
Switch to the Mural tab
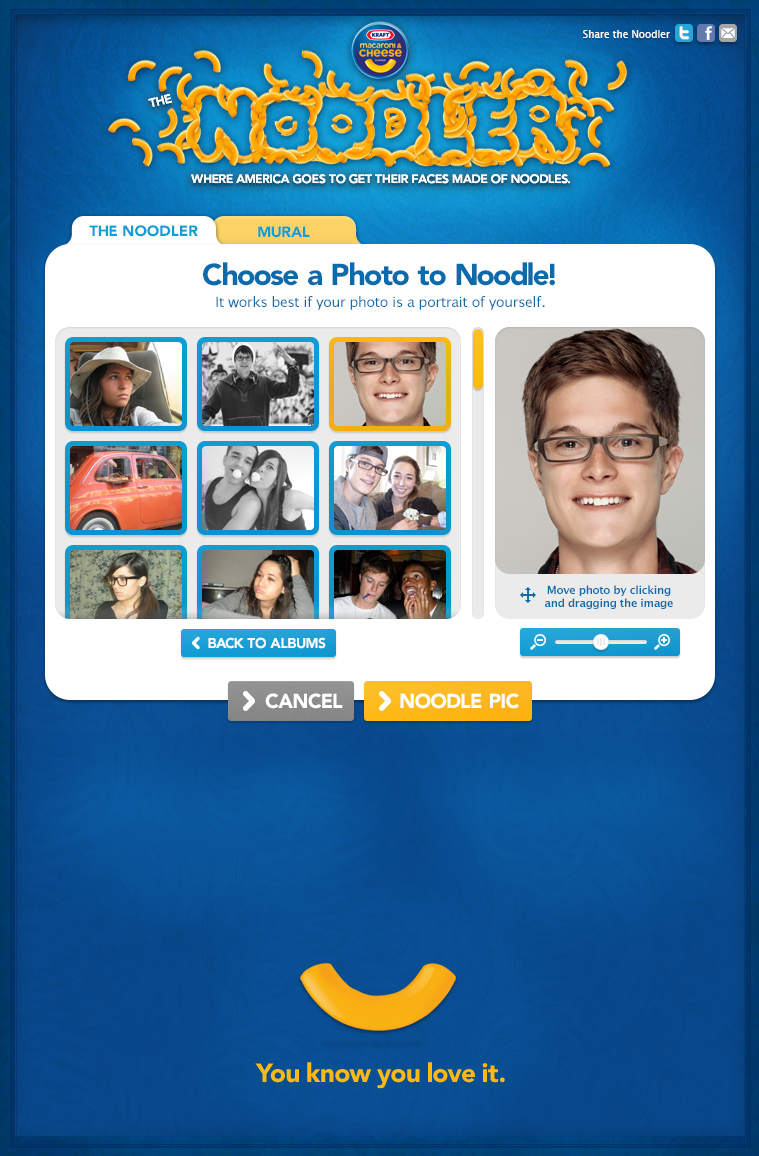pos(284,231)
